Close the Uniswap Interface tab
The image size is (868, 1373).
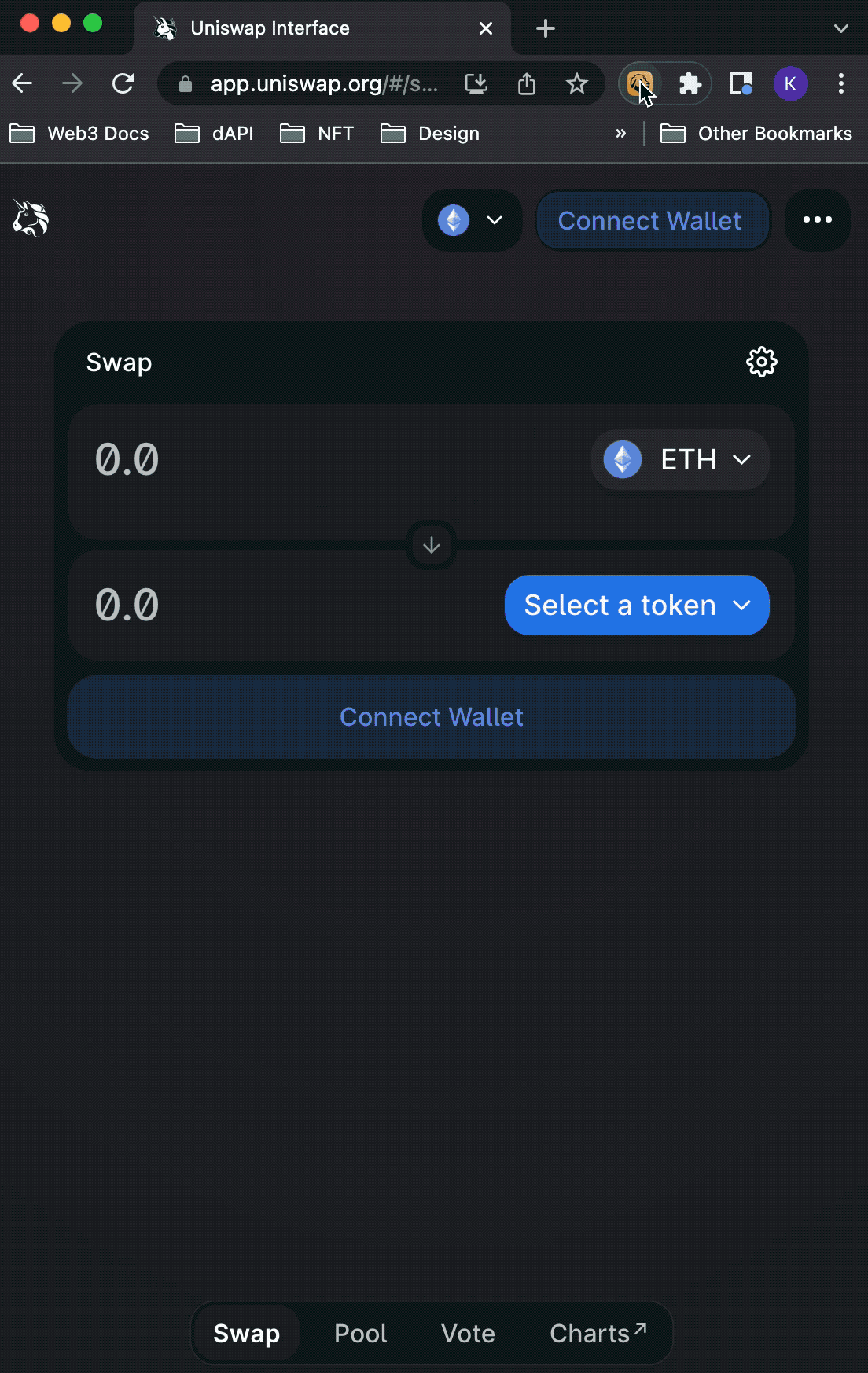click(486, 28)
